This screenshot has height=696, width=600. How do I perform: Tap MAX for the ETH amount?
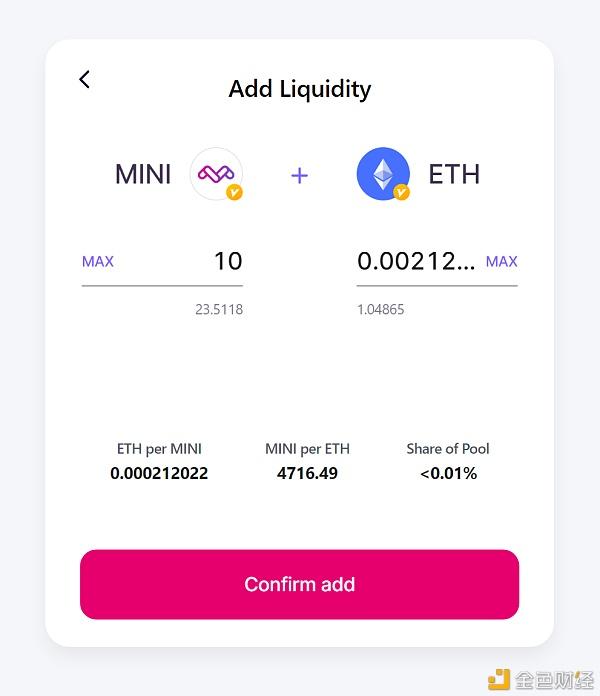[501, 261]
